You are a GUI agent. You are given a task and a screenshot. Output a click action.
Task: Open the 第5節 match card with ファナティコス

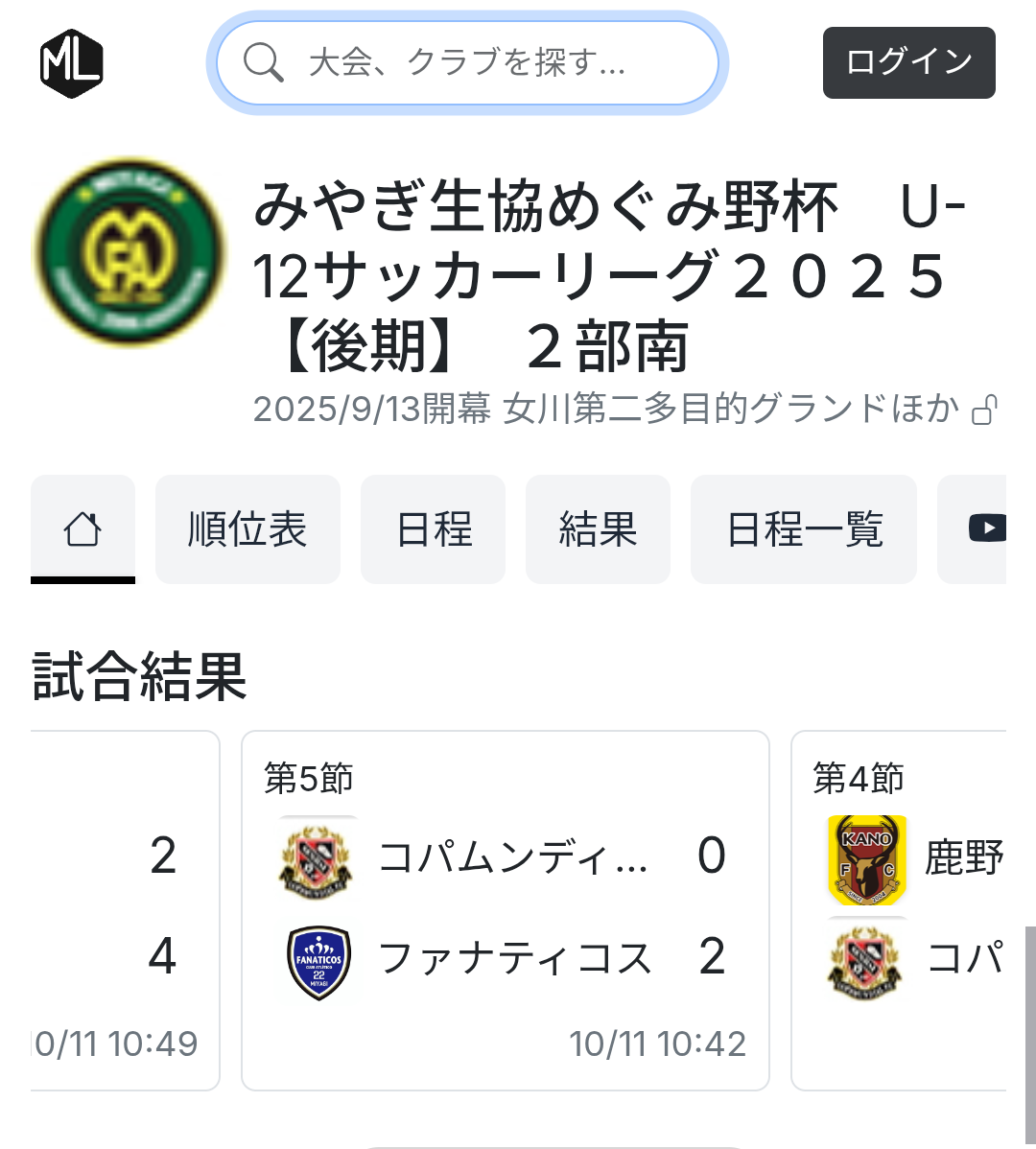coord(505,910)
